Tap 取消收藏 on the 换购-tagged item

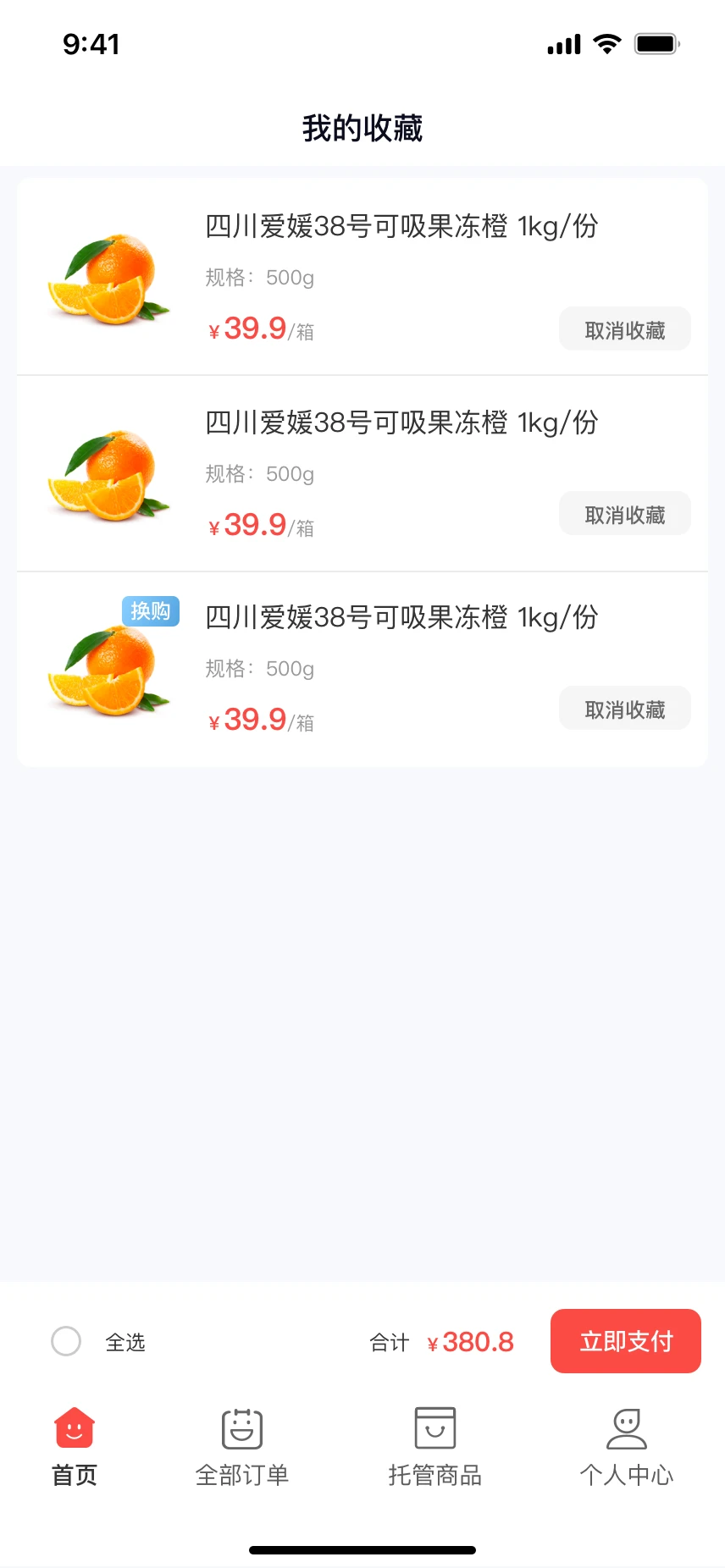coord(625,709)
